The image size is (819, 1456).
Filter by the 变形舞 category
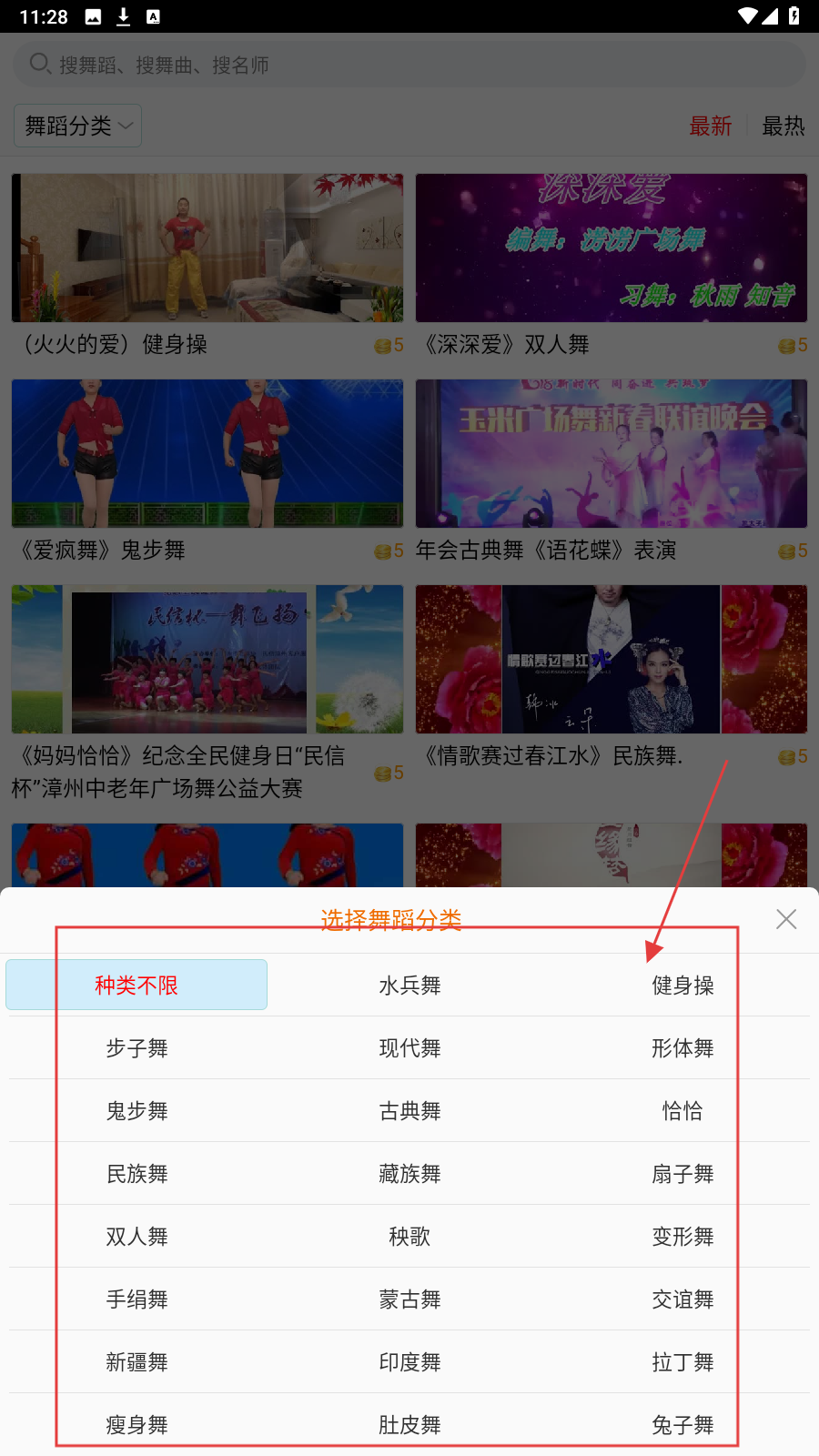click(x=682, y=1236)
